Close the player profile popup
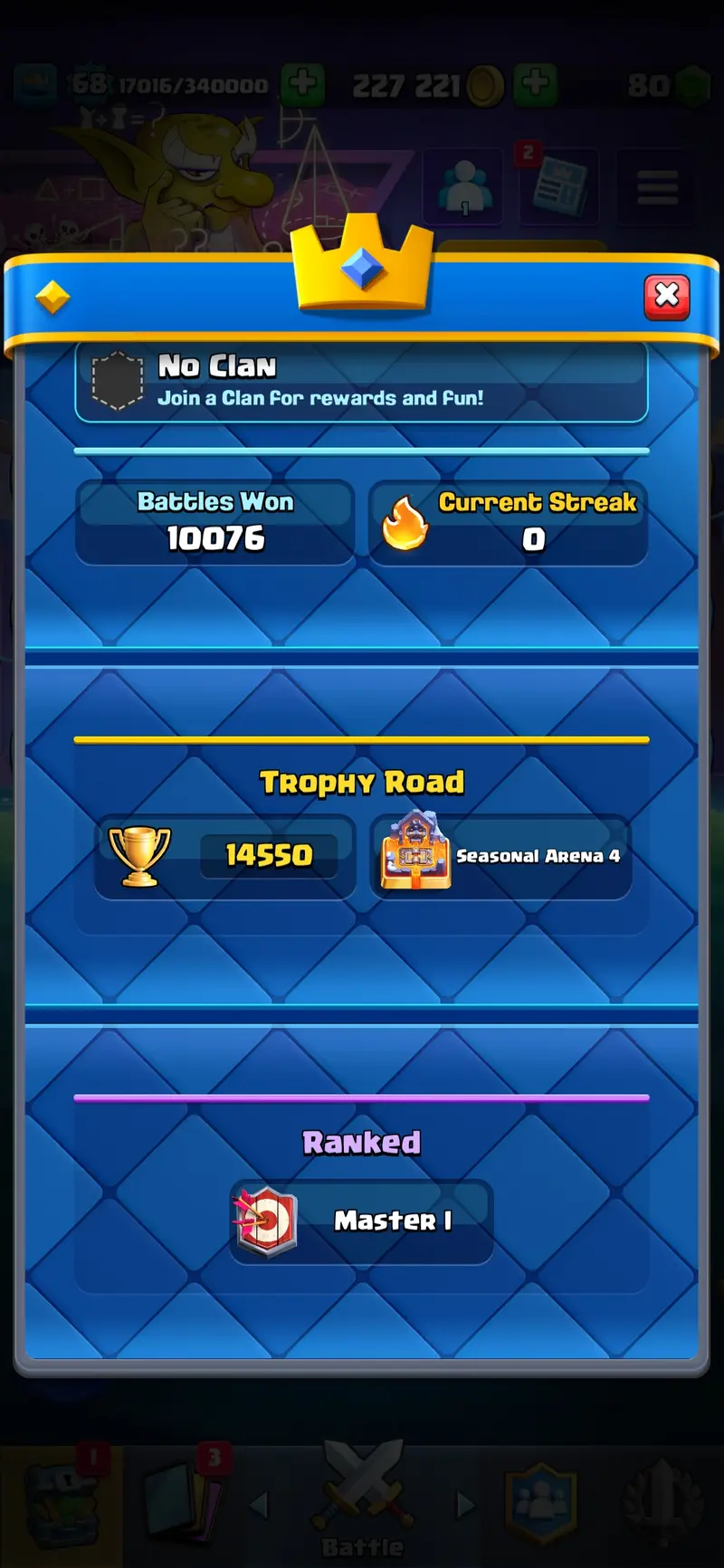 (x=667, y=297)
